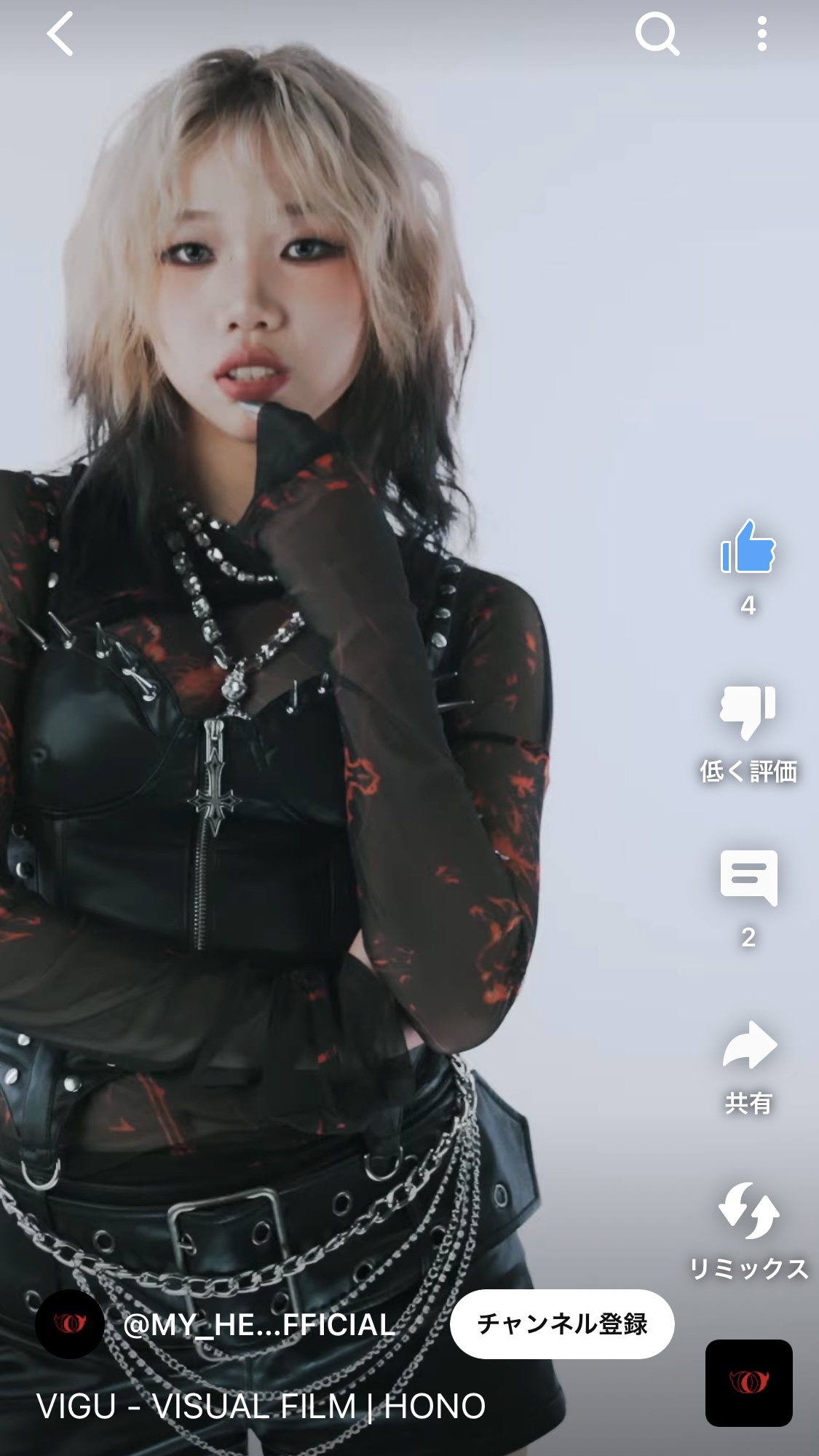This screenshot has width=819, height=1456.
Task: Open the three-dot overflow menu
Action: (x=761, y=34)
